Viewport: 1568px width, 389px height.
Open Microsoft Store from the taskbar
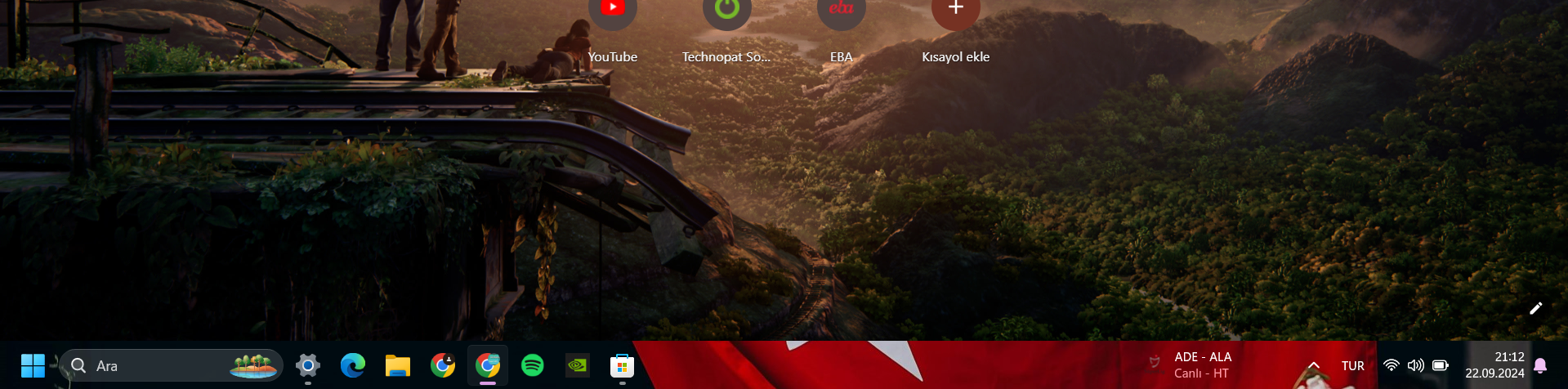[622, 365]
